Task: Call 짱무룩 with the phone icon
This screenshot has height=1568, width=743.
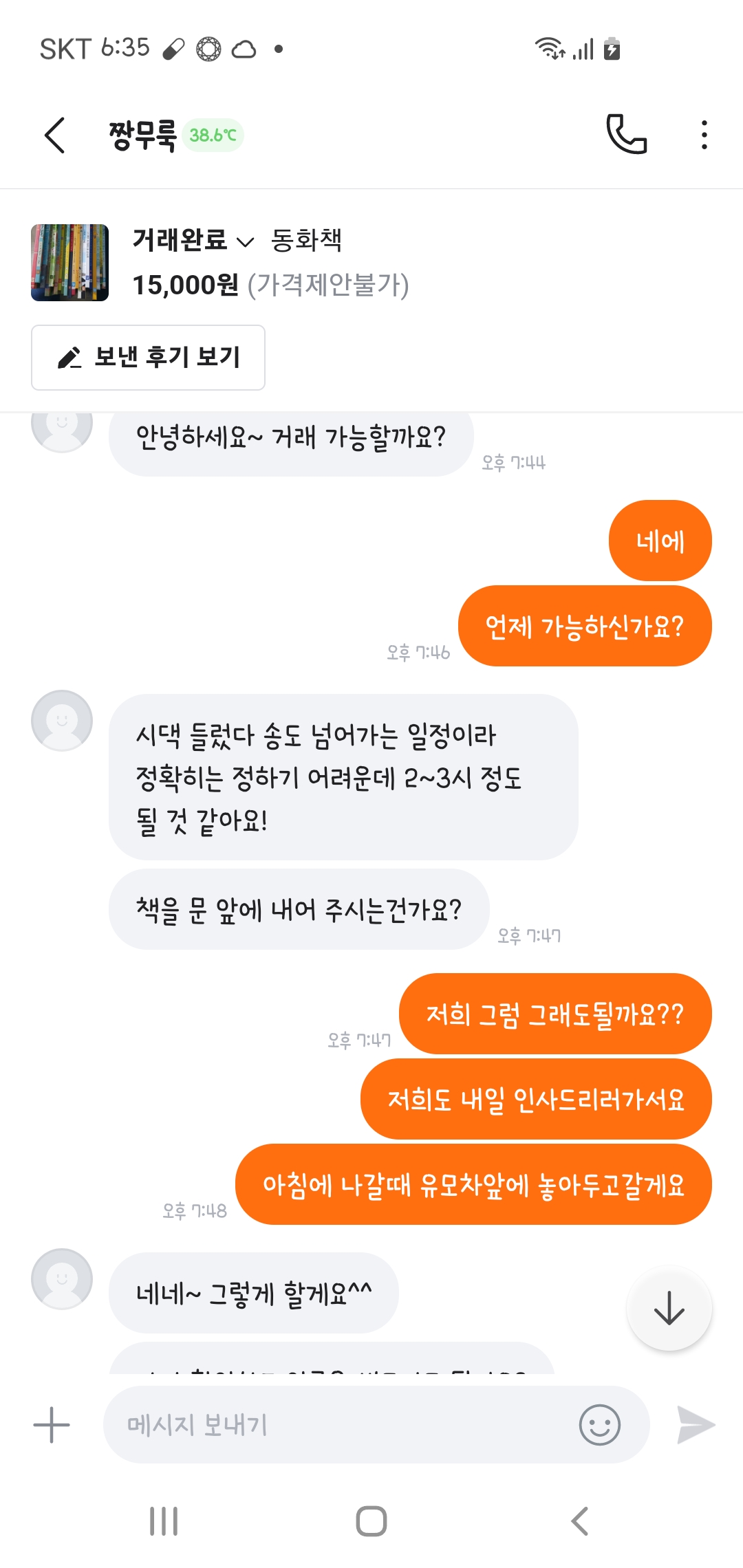Action: [x=626, y=134]
